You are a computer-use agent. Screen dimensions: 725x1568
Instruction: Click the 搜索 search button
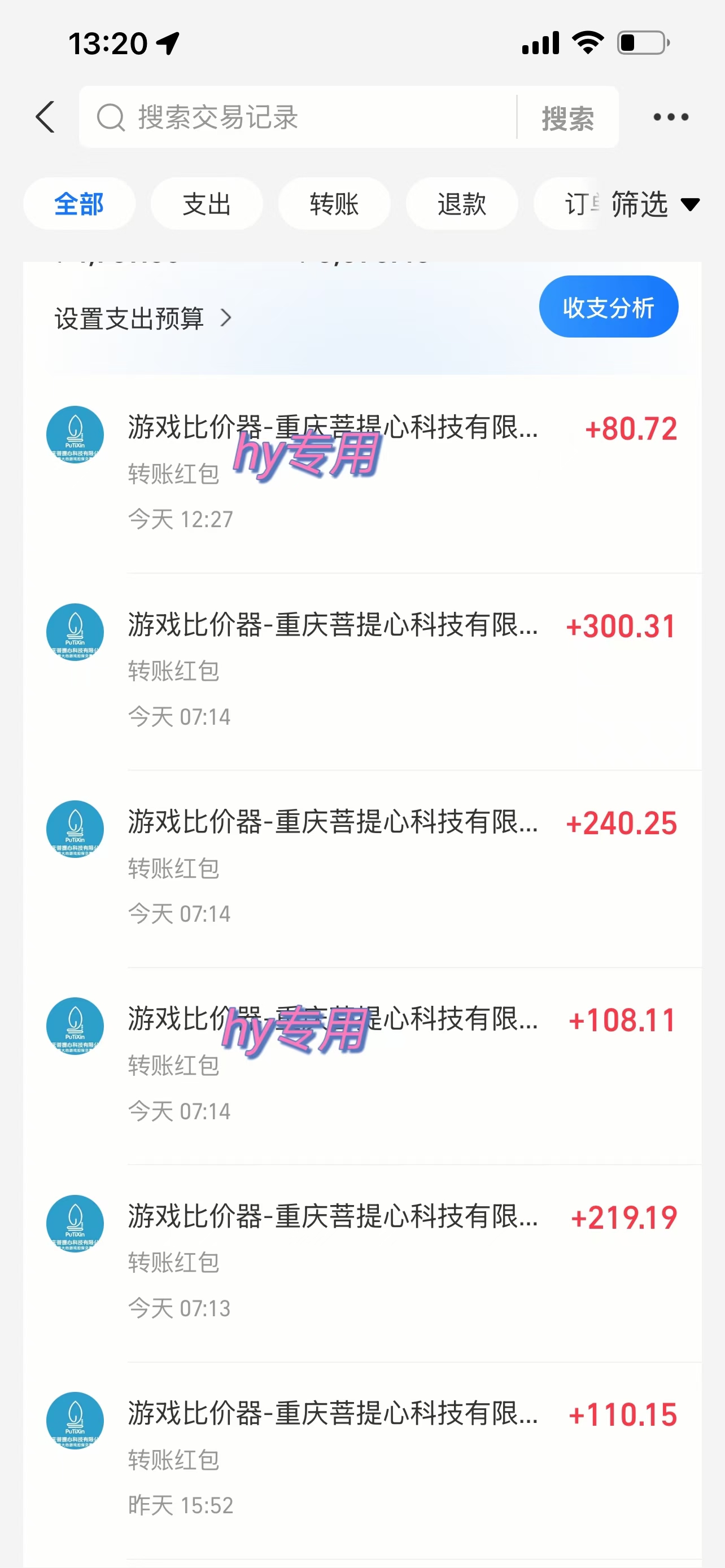point(567,116)
